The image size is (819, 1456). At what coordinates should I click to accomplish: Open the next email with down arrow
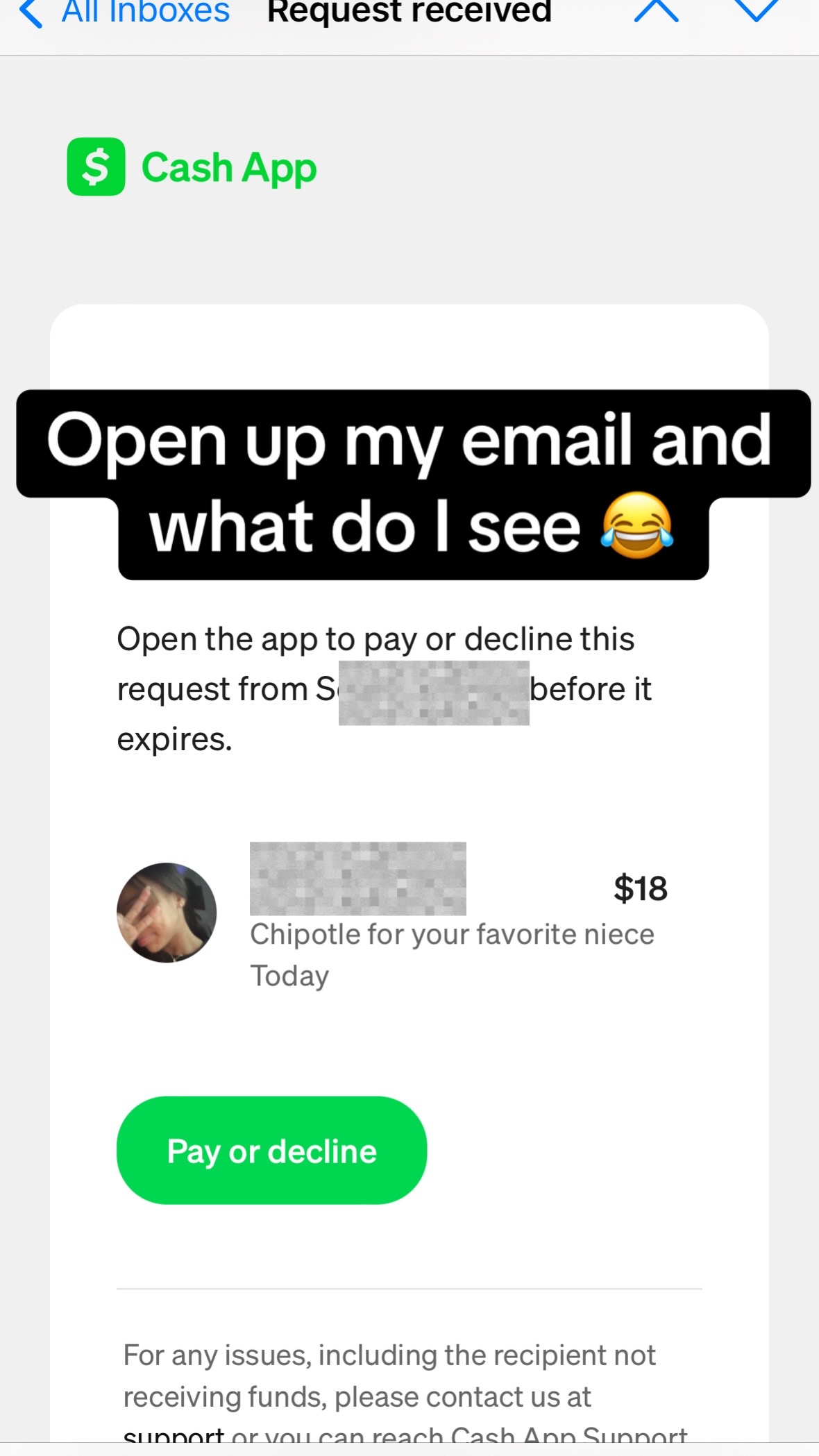[757, 12]
